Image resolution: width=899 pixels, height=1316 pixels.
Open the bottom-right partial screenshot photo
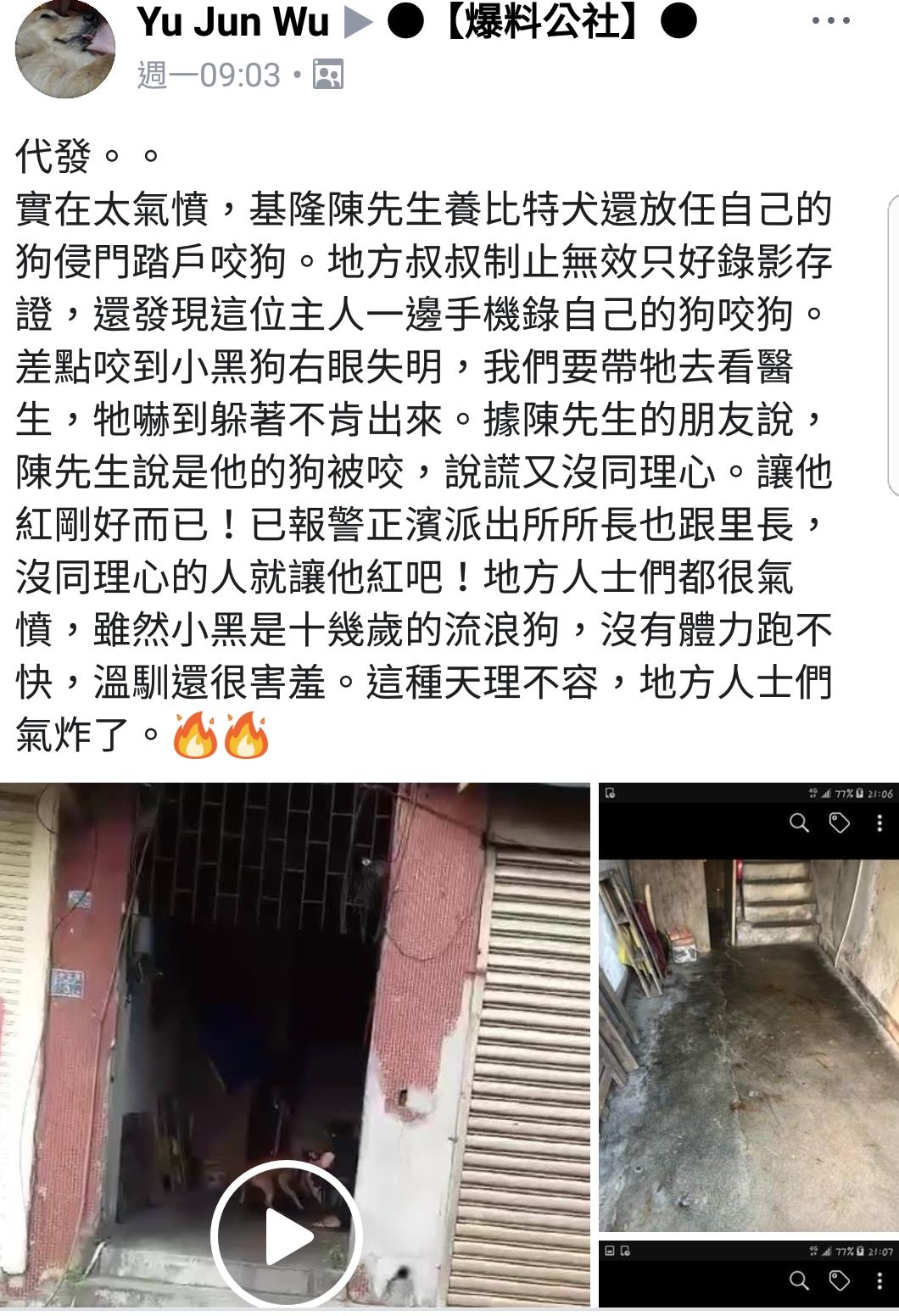click(x=748, y=1274)
